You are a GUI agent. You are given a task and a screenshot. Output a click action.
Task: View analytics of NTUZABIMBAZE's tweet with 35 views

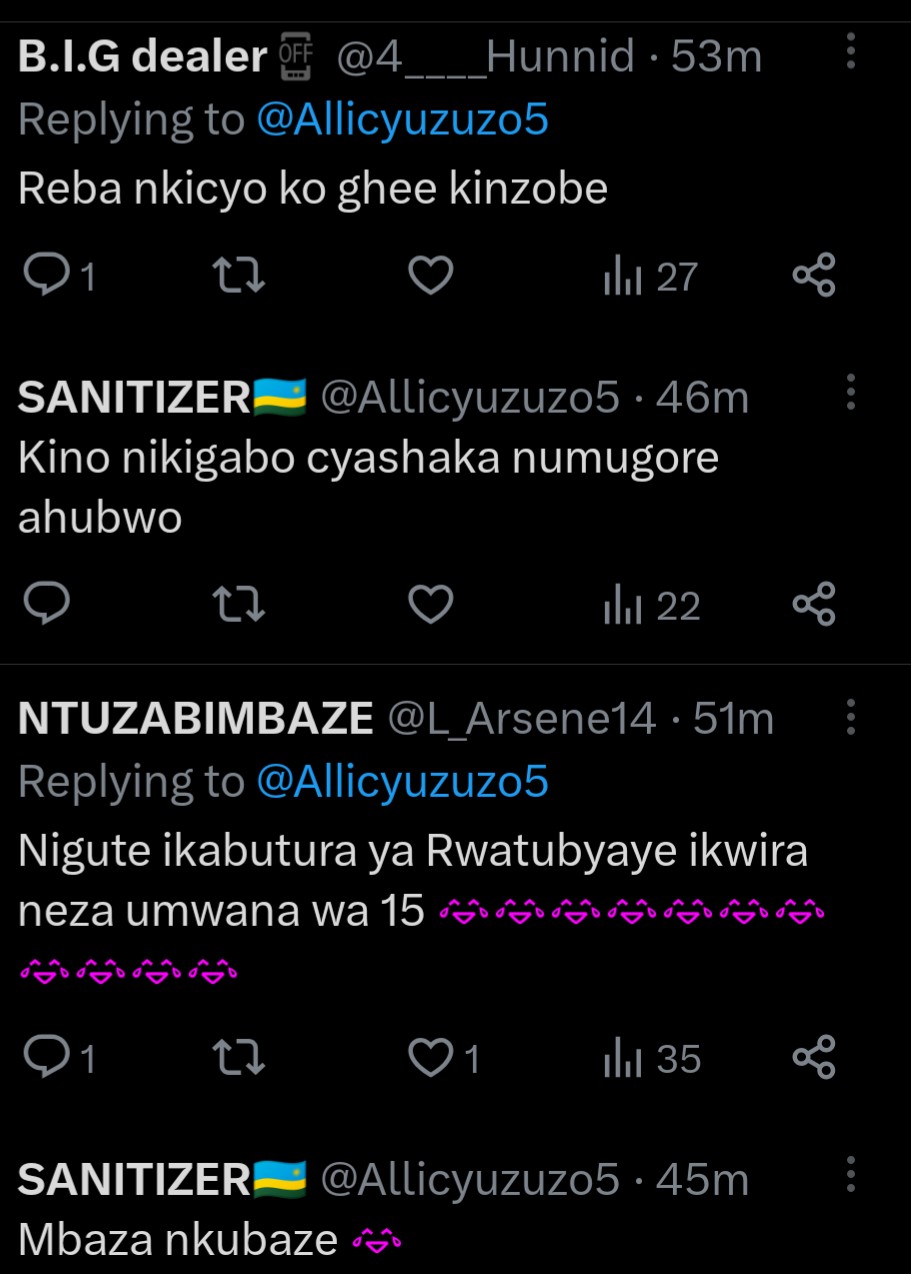click(652, 1059)
